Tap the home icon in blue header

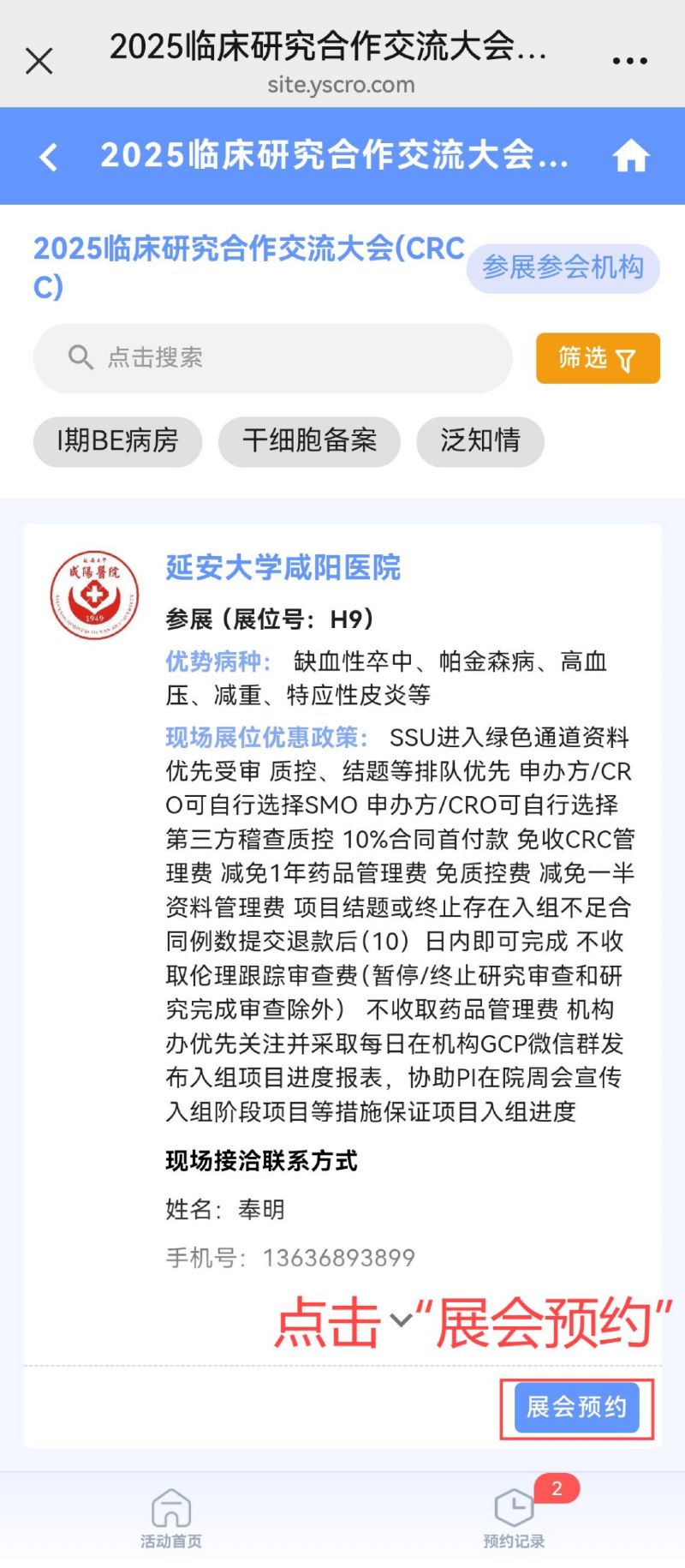pos(631,157)
